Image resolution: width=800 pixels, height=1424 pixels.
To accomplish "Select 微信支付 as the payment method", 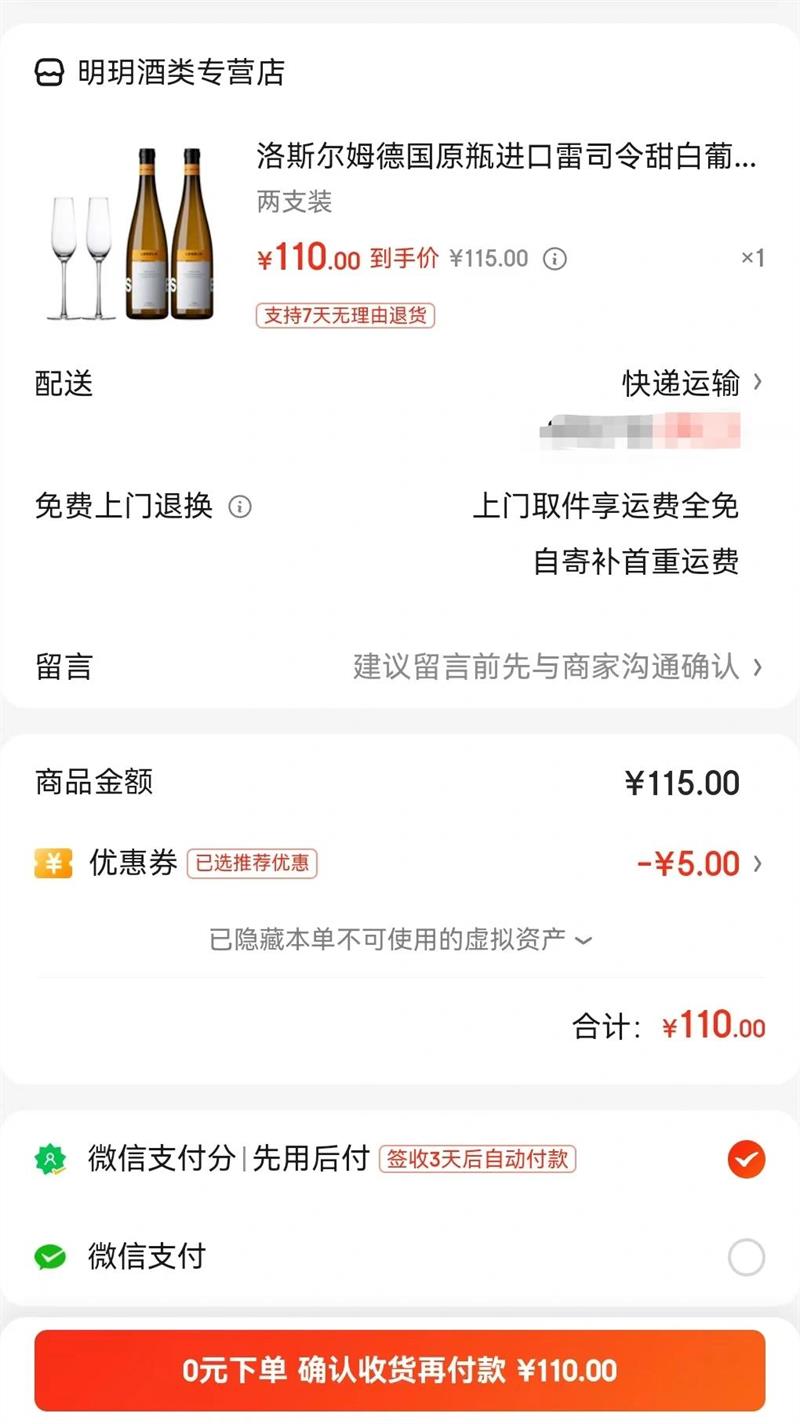I will (746, 1257).
